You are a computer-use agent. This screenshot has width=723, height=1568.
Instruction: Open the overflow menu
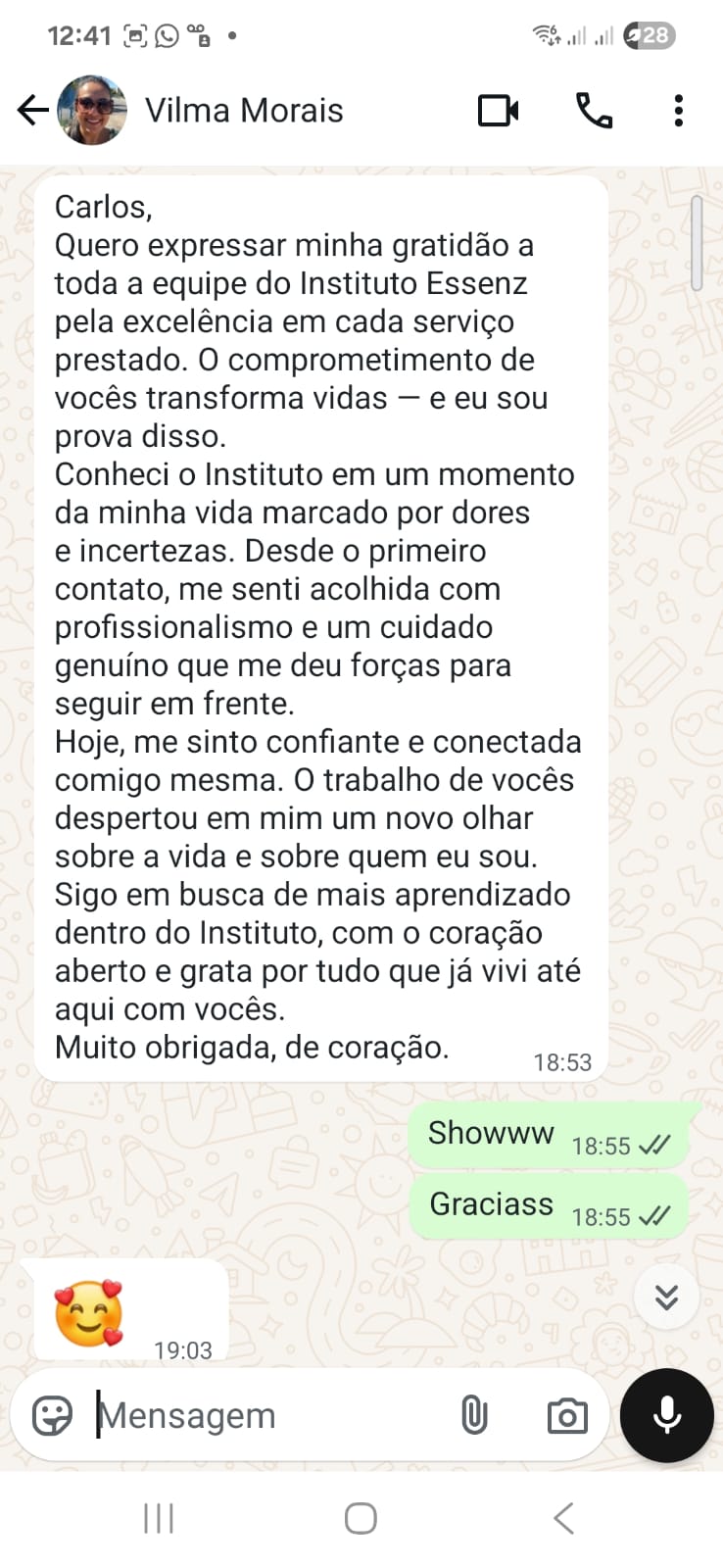click(678, 111)
